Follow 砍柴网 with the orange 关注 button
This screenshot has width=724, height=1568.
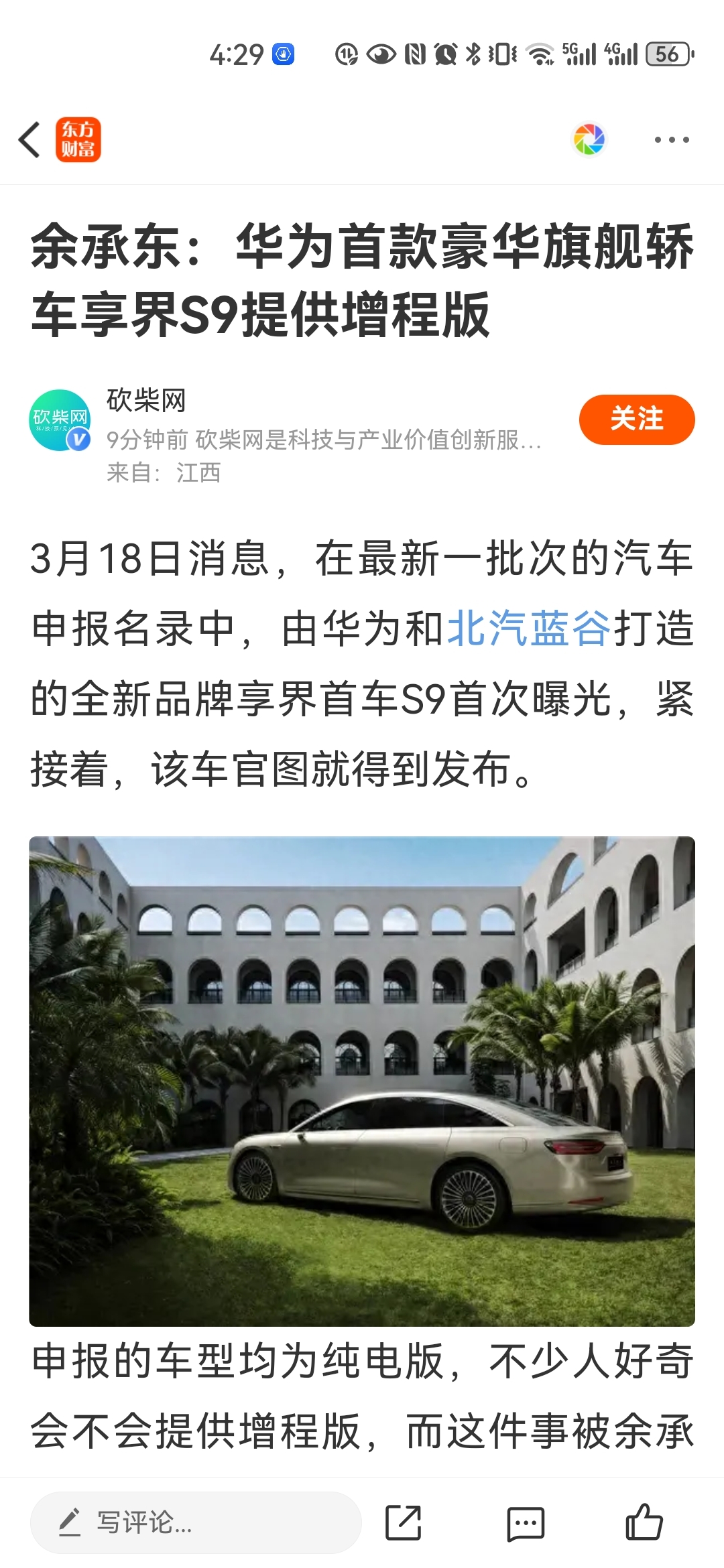(x=636, y=419)
